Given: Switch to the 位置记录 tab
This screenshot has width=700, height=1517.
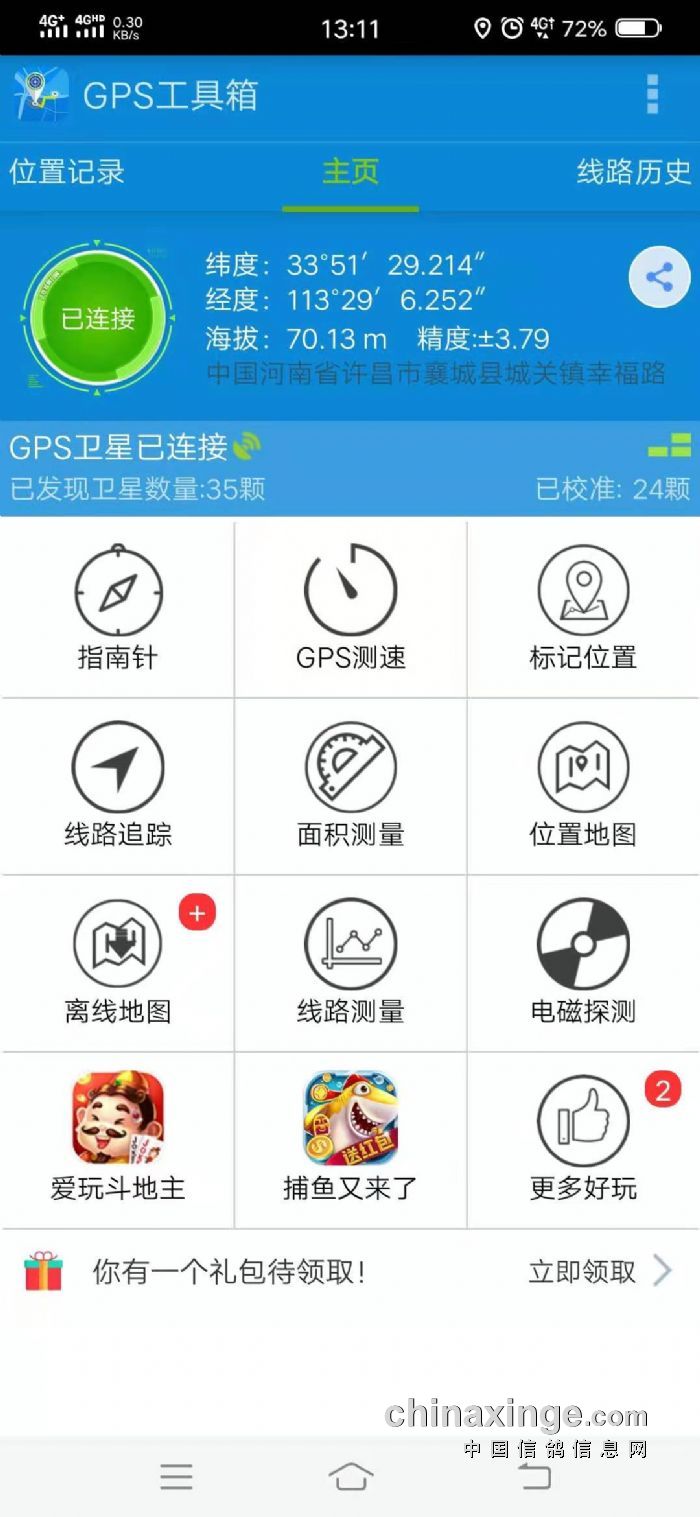Looking at the screenshot, I should coord(67,171).
